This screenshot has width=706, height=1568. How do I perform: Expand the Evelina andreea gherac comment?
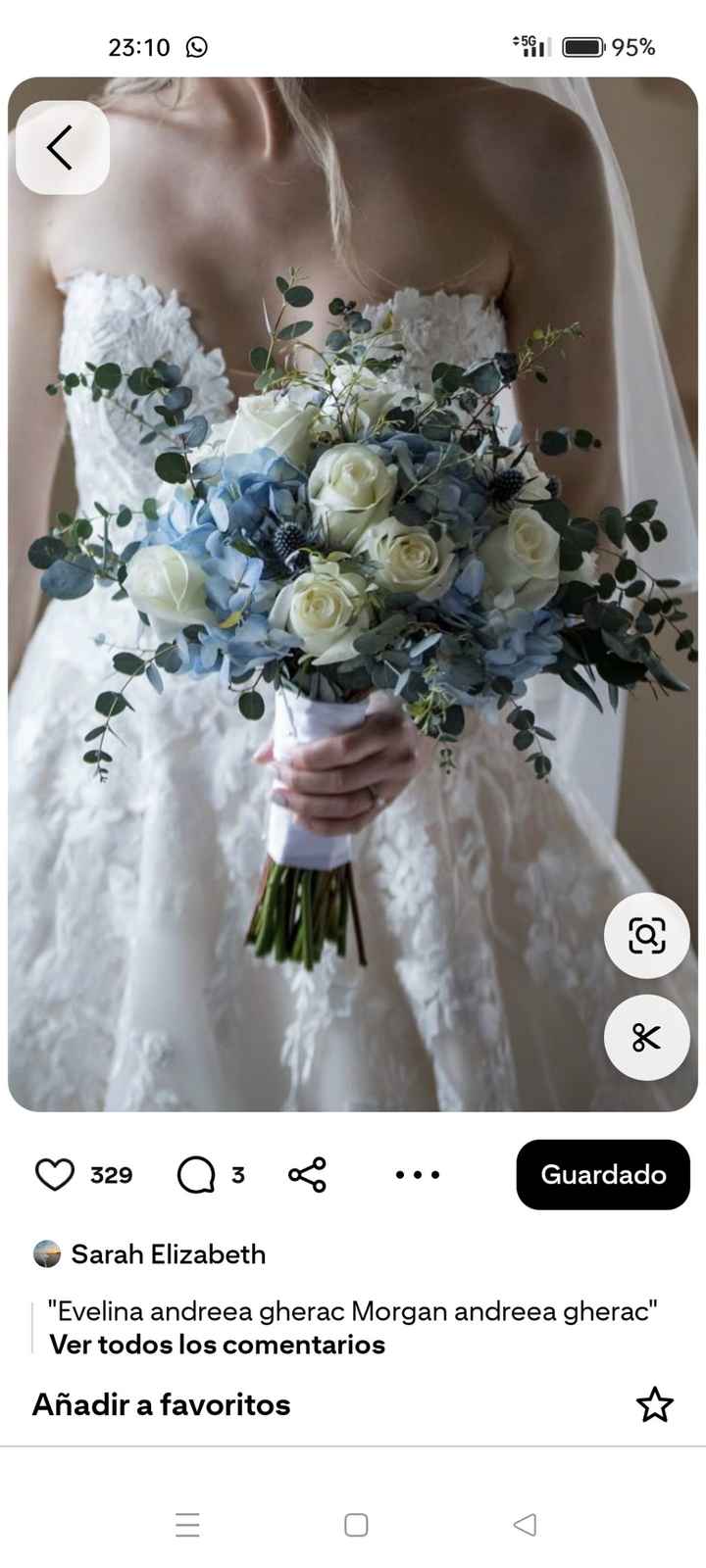(353, 1310)
